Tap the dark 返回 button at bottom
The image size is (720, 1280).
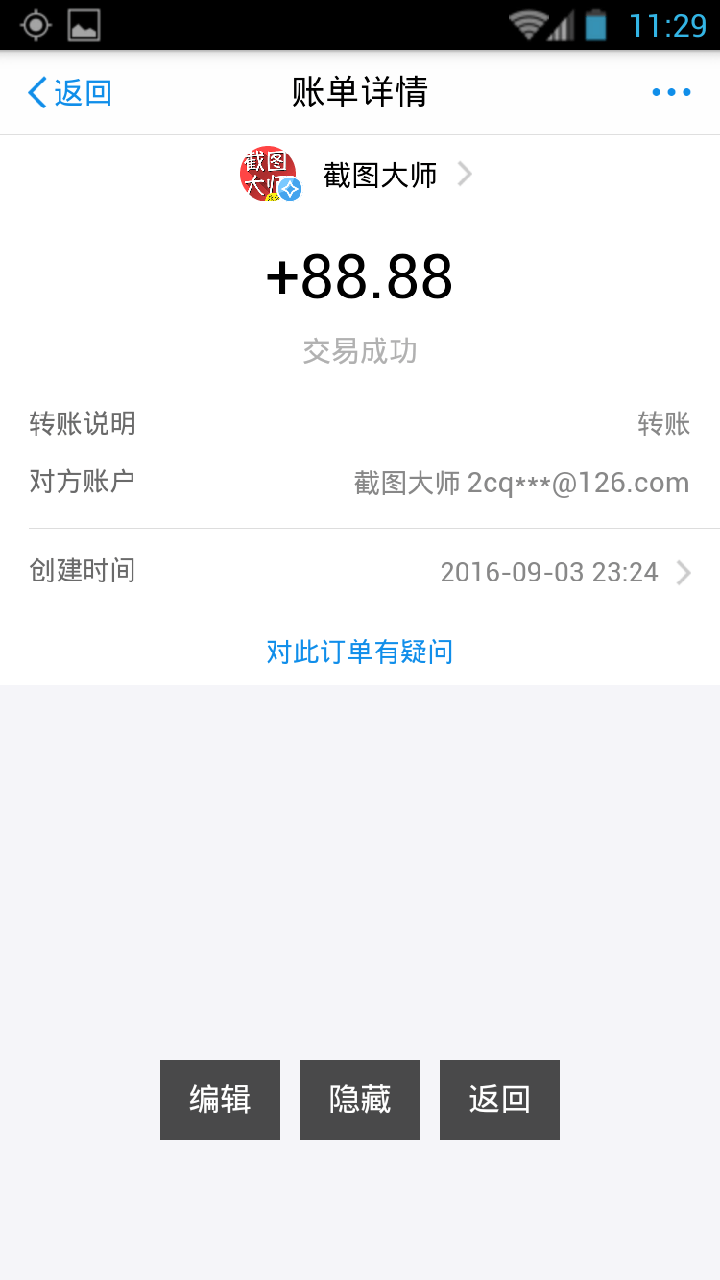tap(500, 1100)
